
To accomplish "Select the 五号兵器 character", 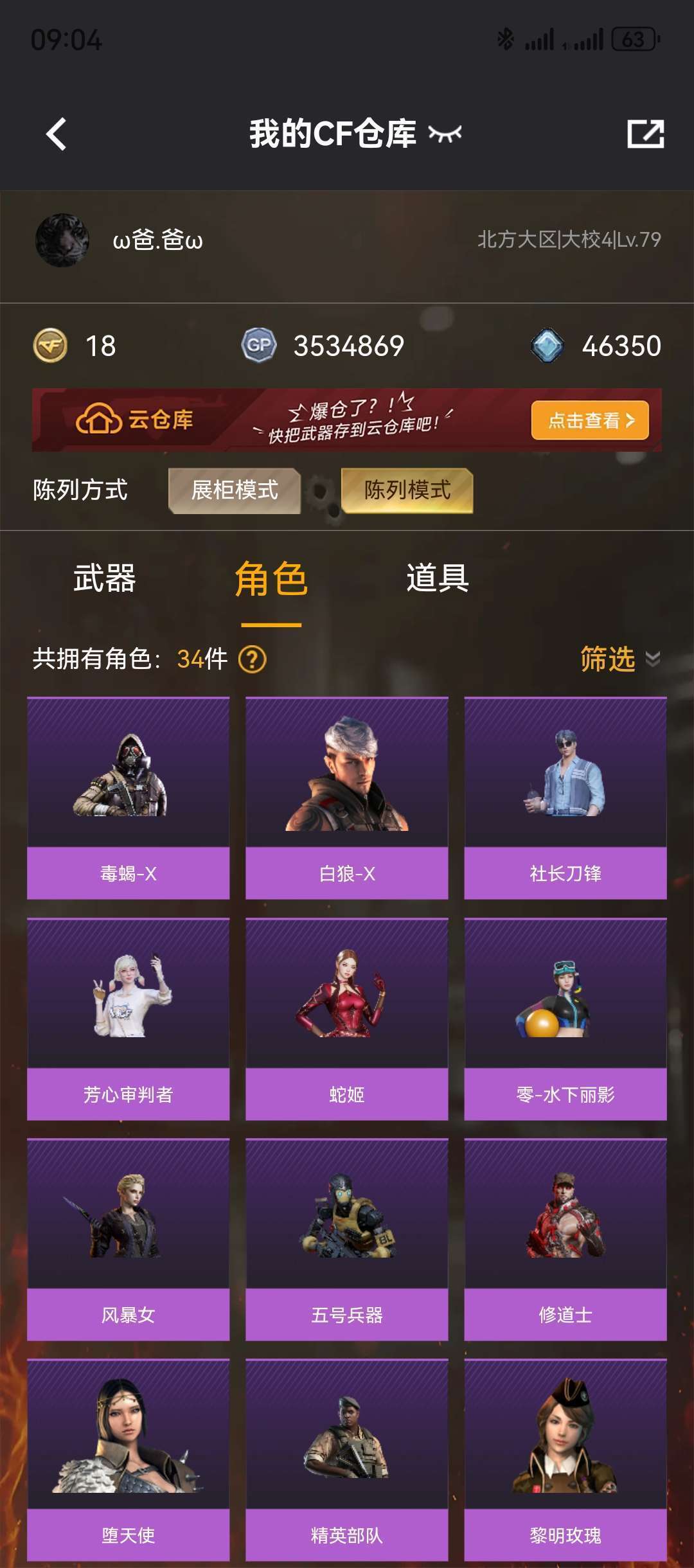I will click(x=347, y=1239).
